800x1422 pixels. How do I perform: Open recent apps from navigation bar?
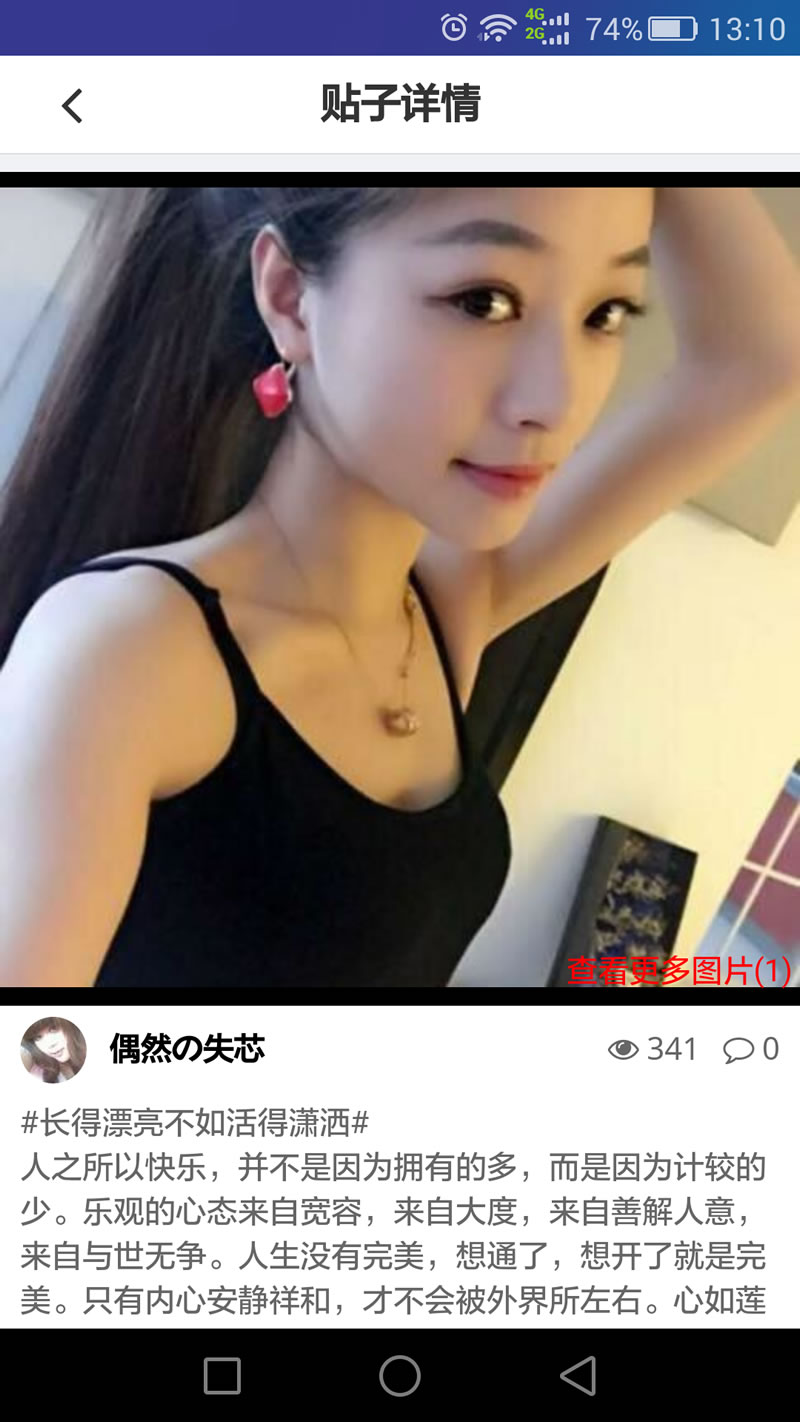[222, 1376]
